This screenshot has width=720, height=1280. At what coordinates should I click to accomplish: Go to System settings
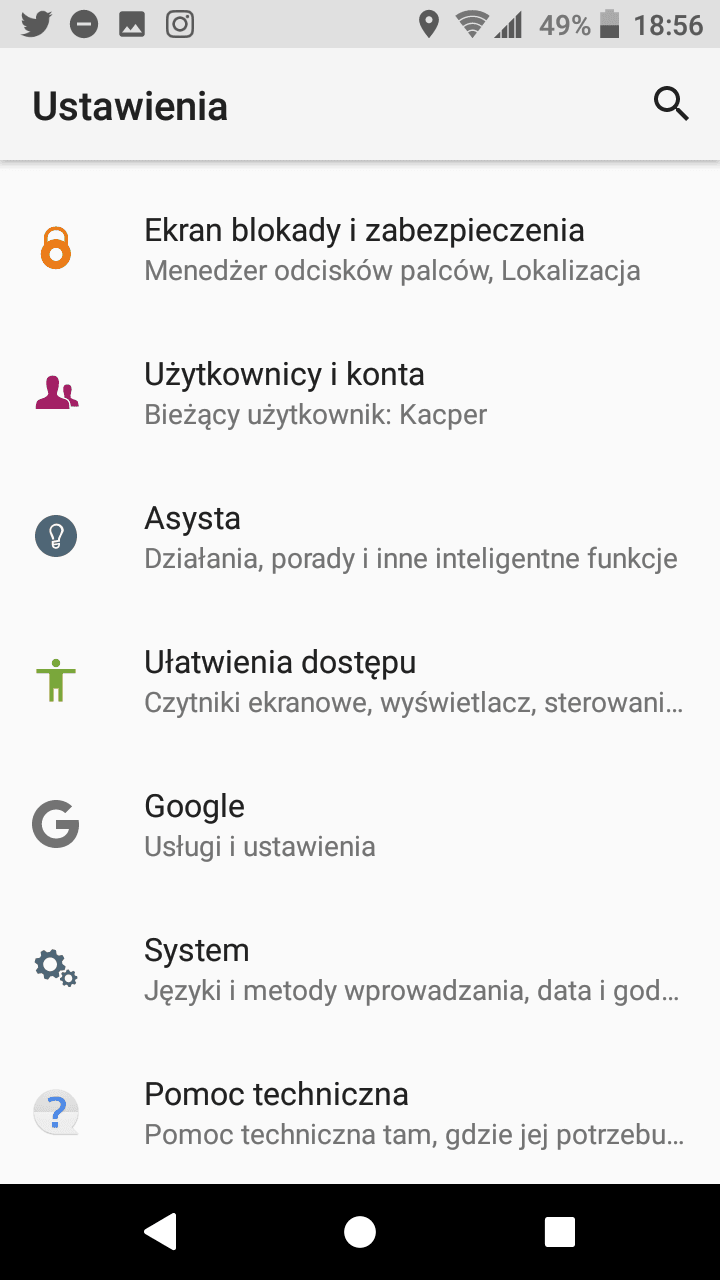(x=360, y=969)
